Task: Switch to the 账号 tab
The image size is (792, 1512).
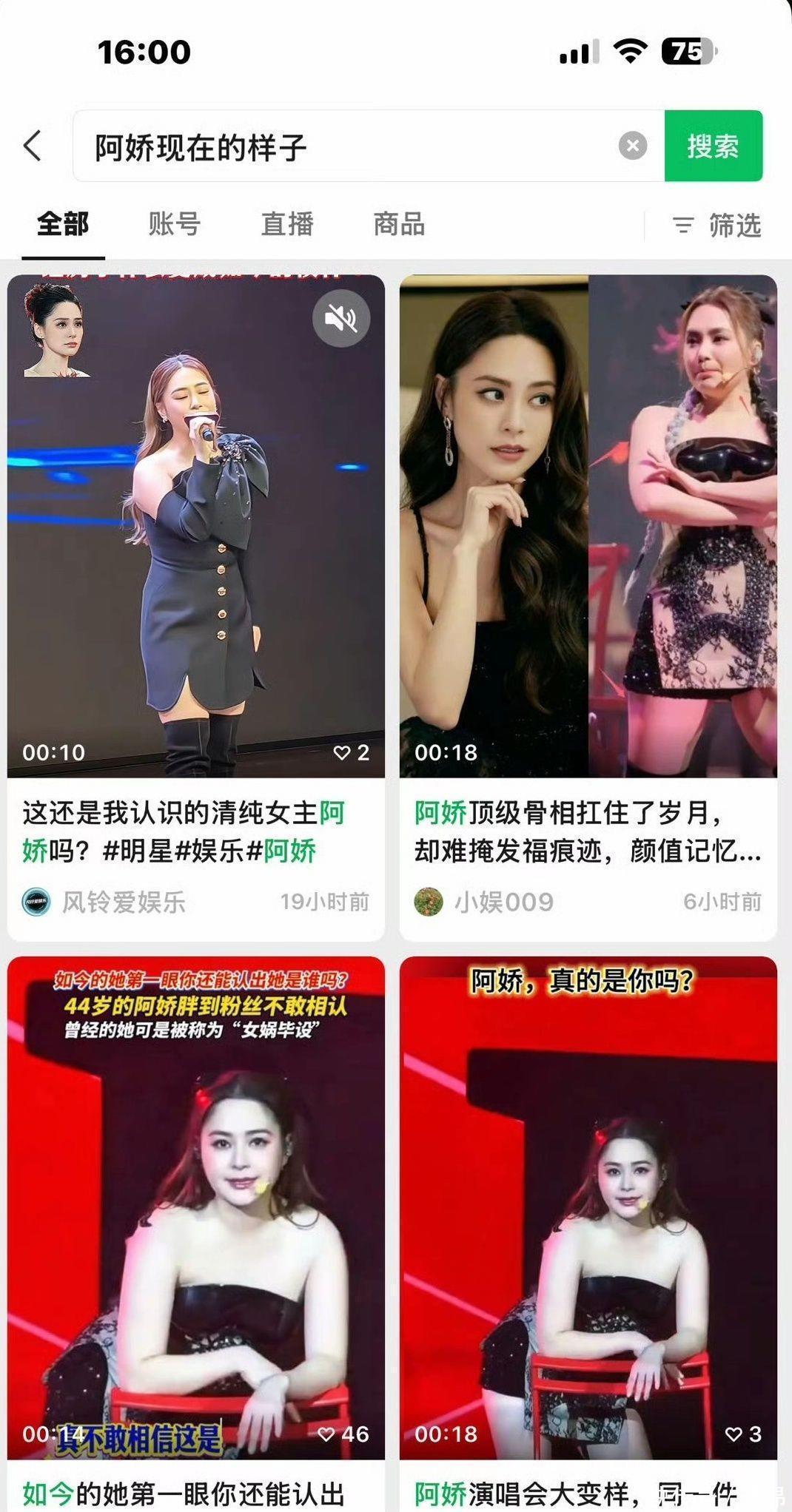Action: click(174, 224)
